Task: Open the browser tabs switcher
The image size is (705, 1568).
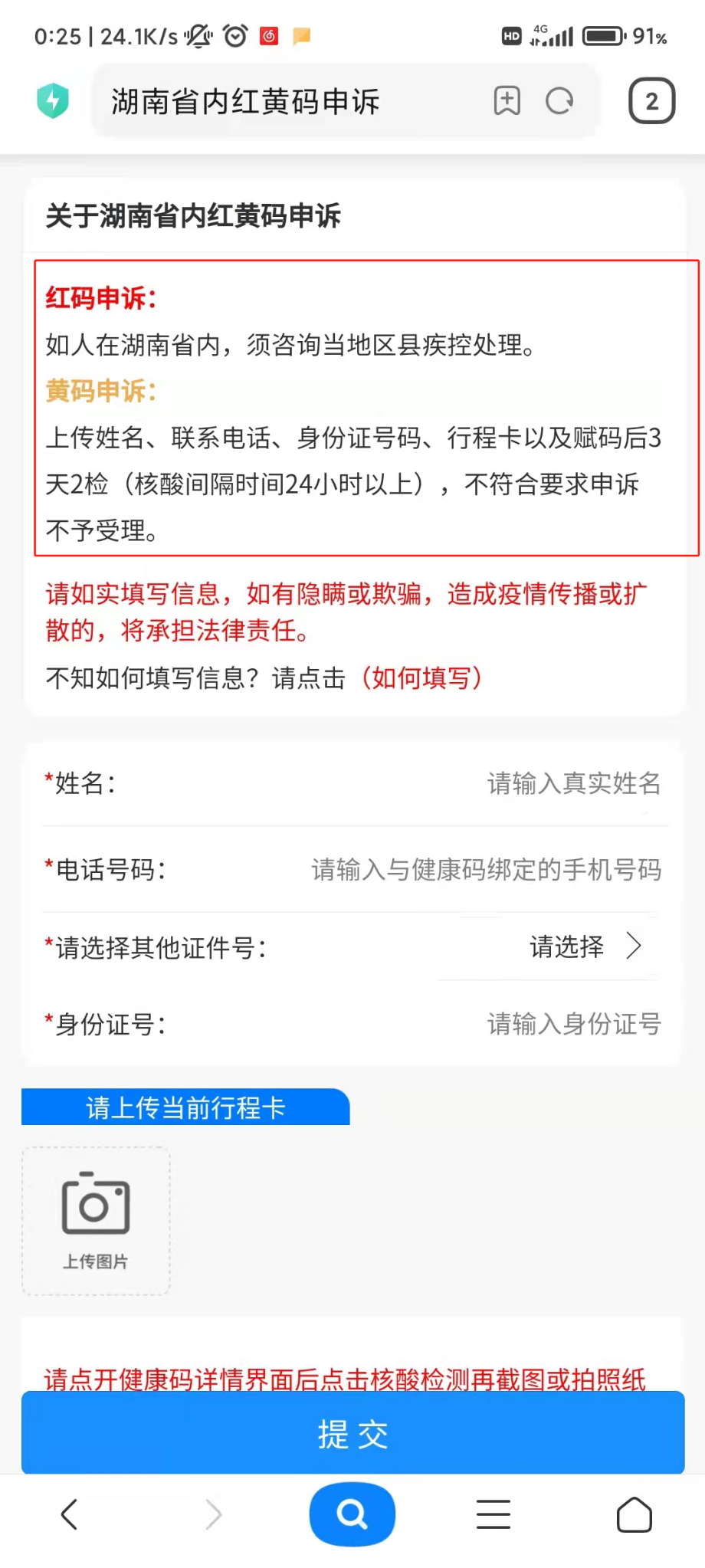Action: tap(651, 100)
